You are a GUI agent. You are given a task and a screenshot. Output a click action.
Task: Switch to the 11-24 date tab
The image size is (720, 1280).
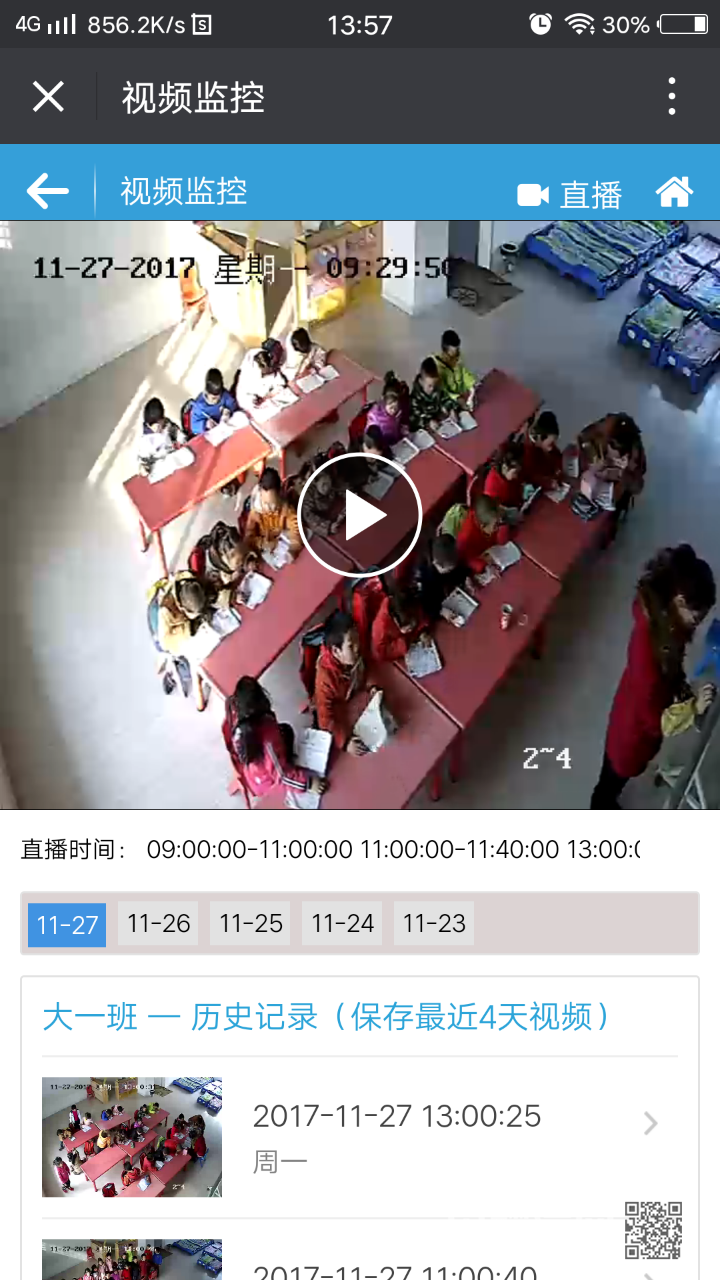342,924
